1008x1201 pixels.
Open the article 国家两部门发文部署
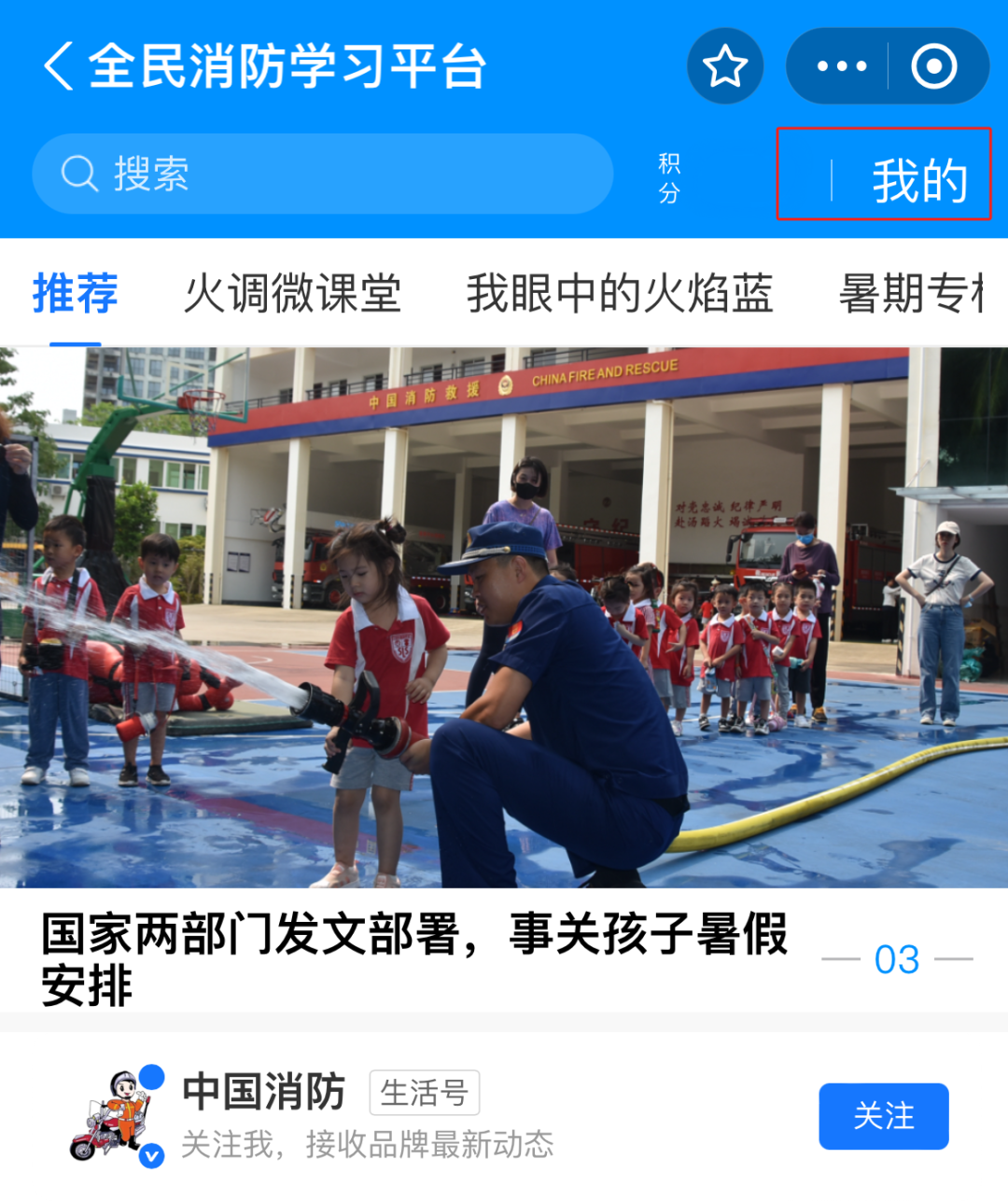coord(414,958)
